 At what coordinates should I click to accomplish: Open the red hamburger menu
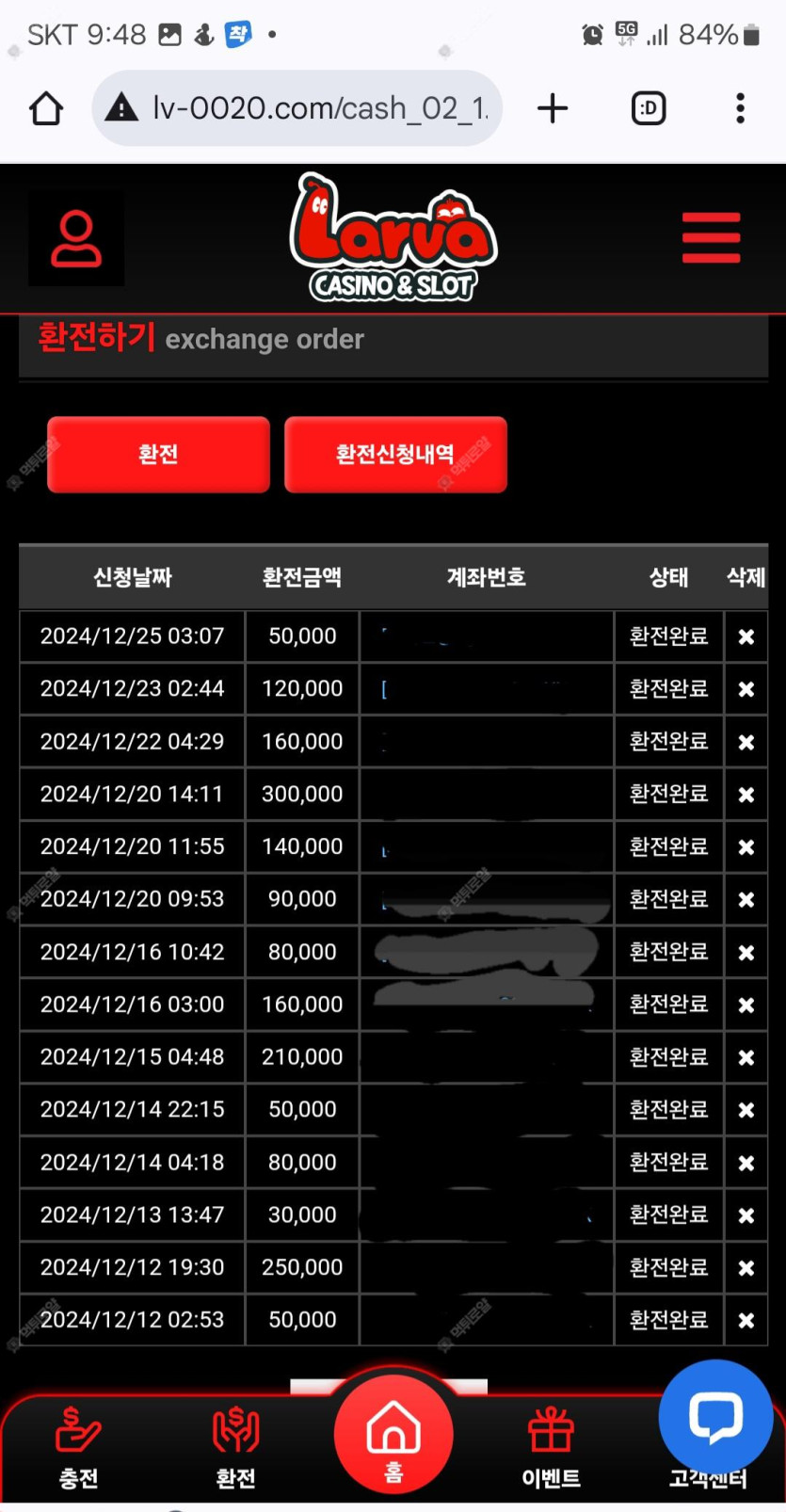711,238
